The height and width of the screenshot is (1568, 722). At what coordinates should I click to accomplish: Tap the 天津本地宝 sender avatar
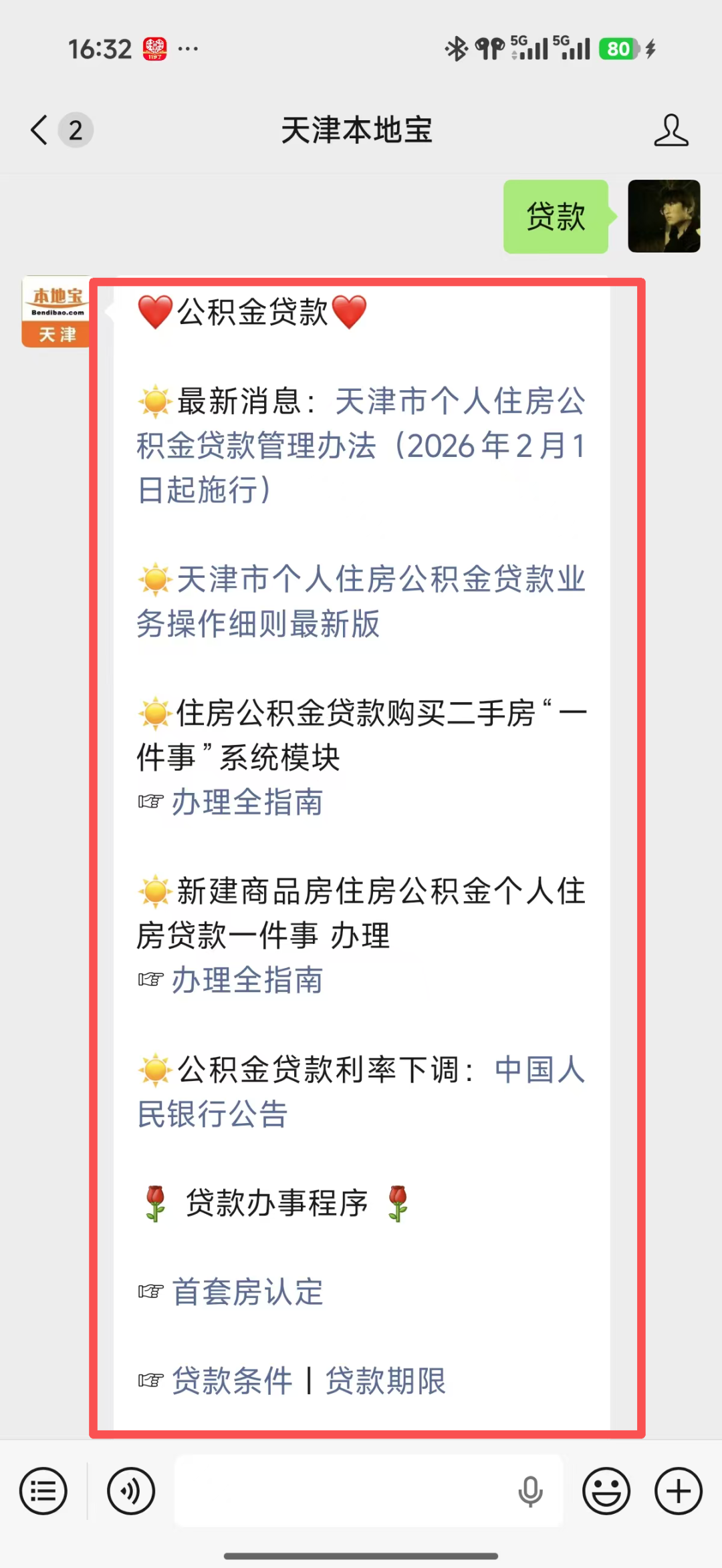pos(56,312)
